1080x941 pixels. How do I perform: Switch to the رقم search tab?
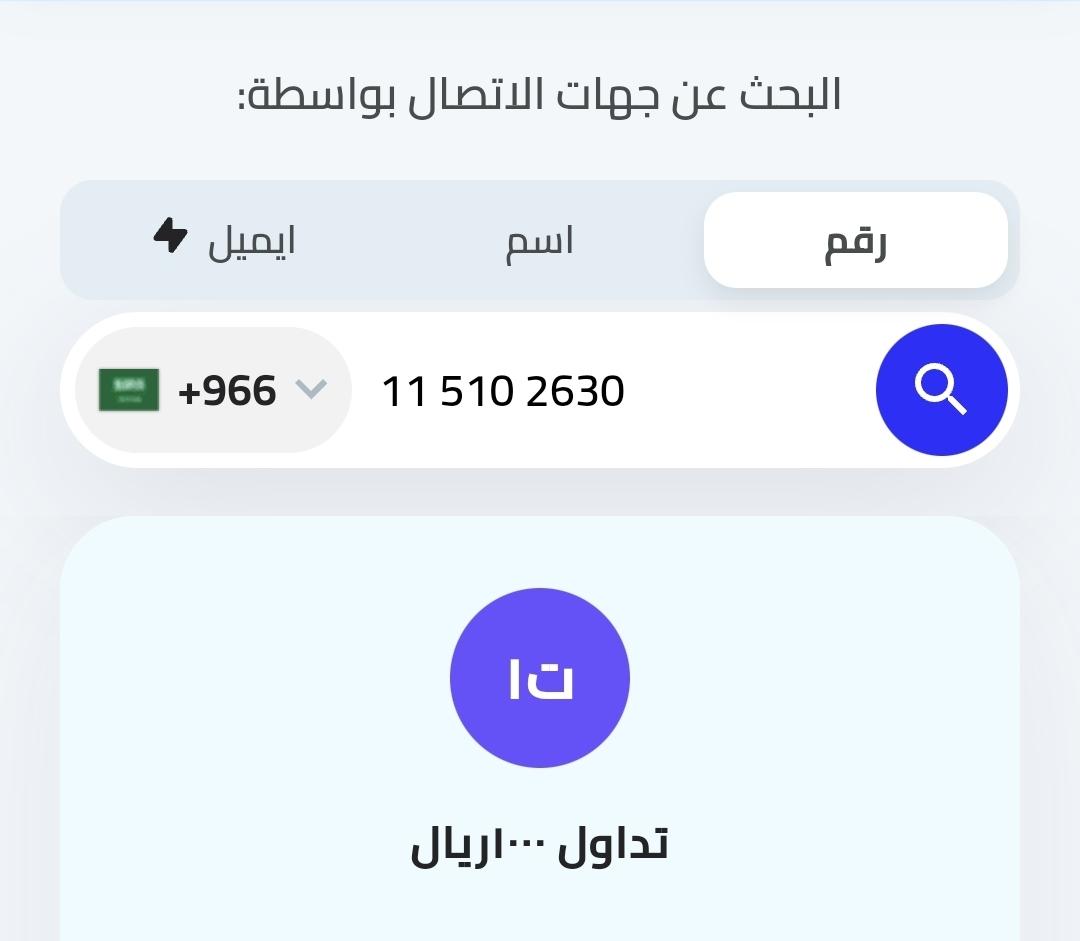click(x=855, y=241)
